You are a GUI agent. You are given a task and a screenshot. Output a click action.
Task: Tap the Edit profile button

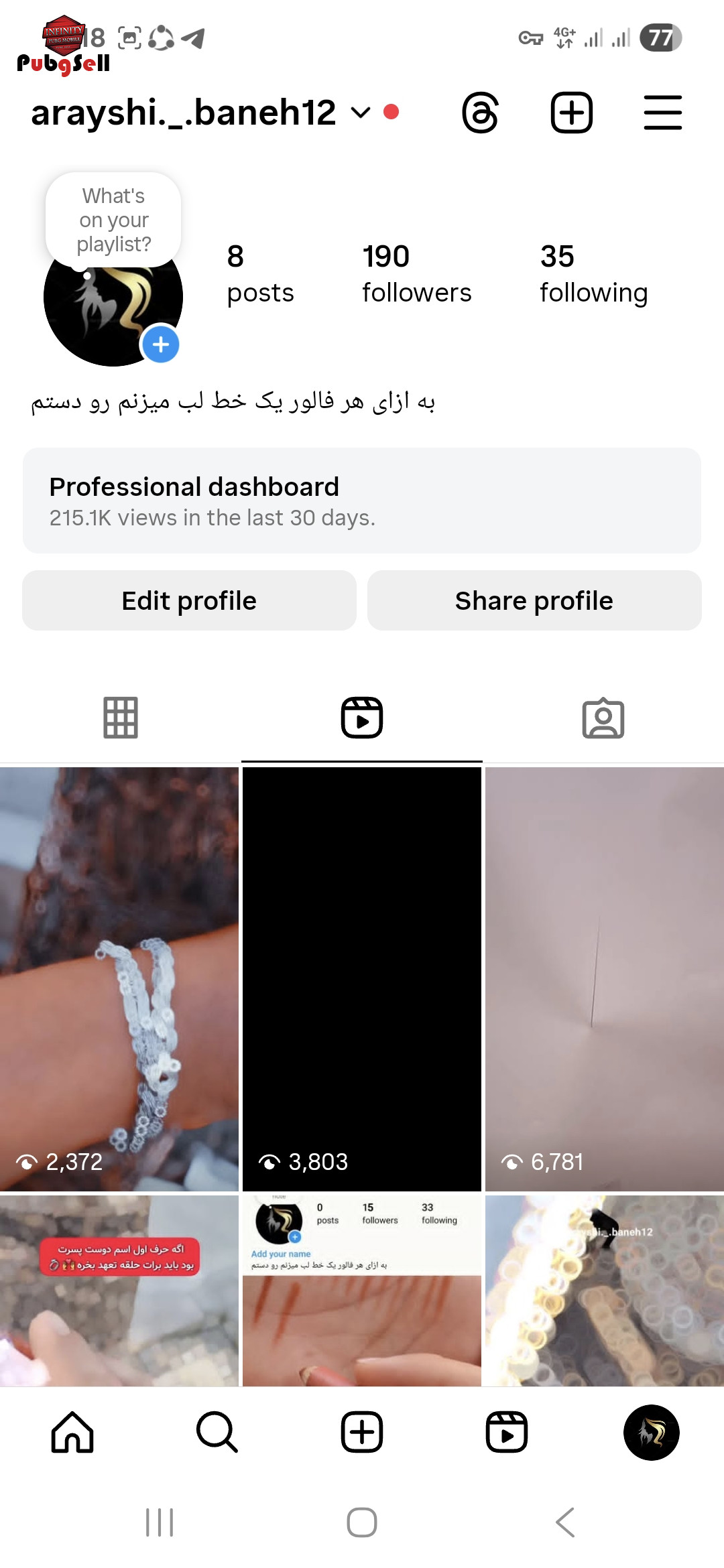pos(189,600)
